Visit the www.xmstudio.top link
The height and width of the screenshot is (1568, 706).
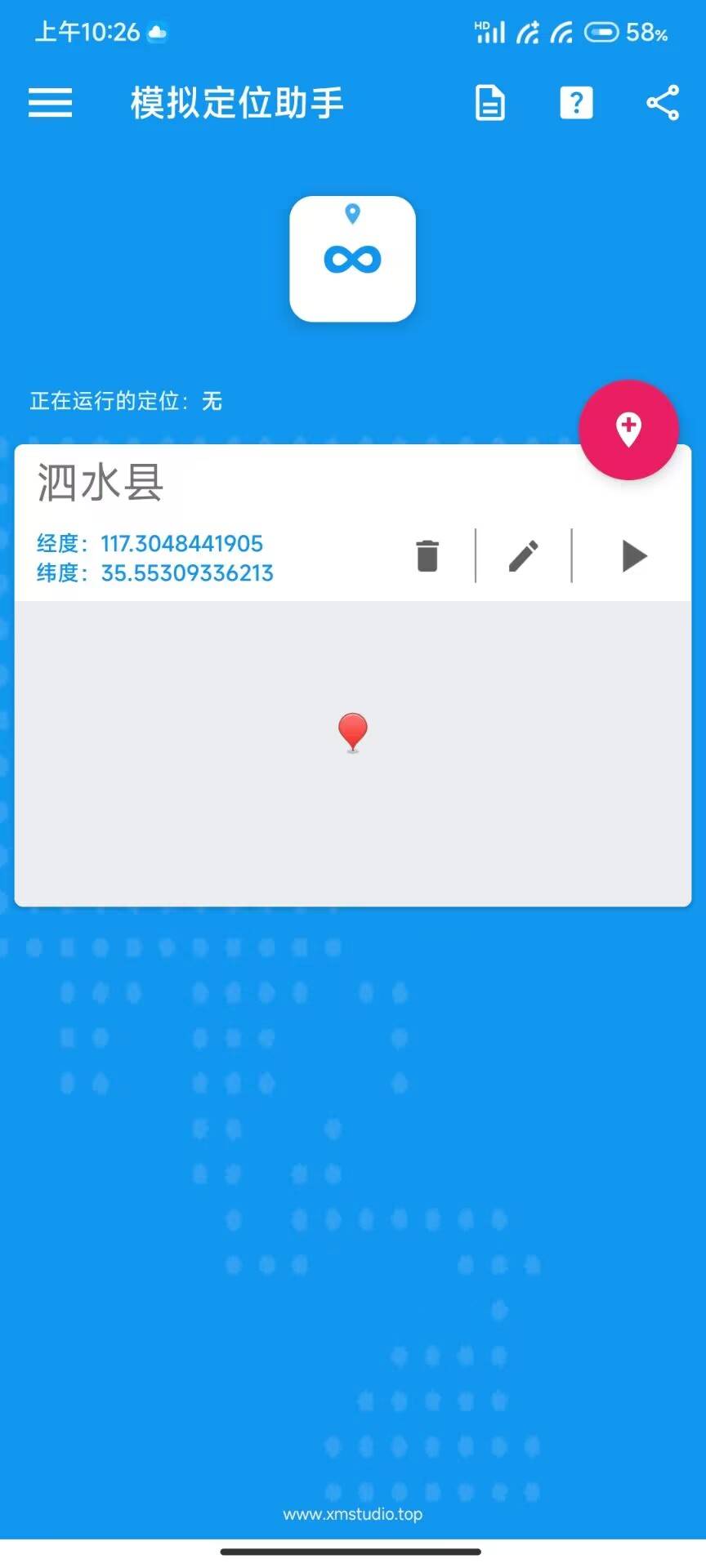click(x=353, y=1514)
